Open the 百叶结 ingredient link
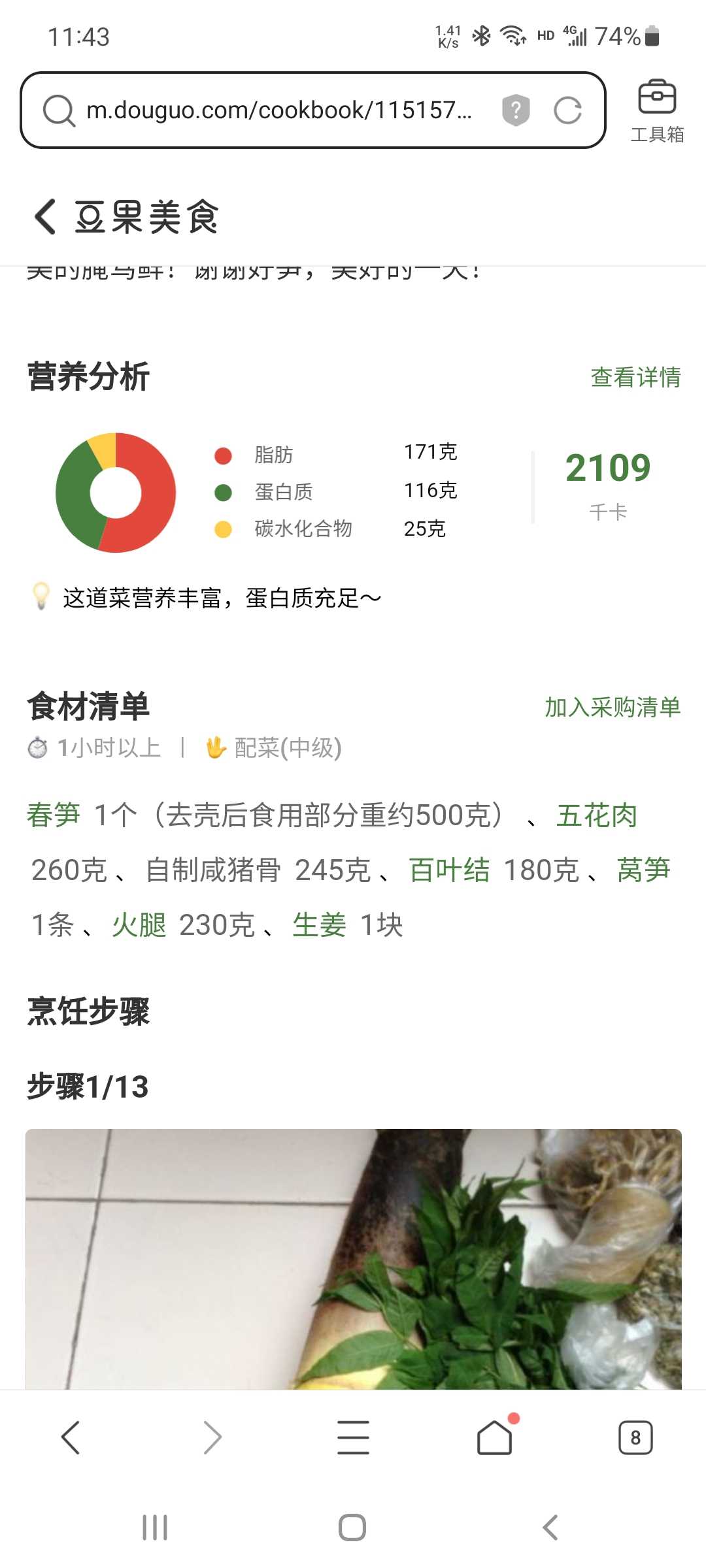Viewport: 706px width, 1568px height. (x=449, y=870)
